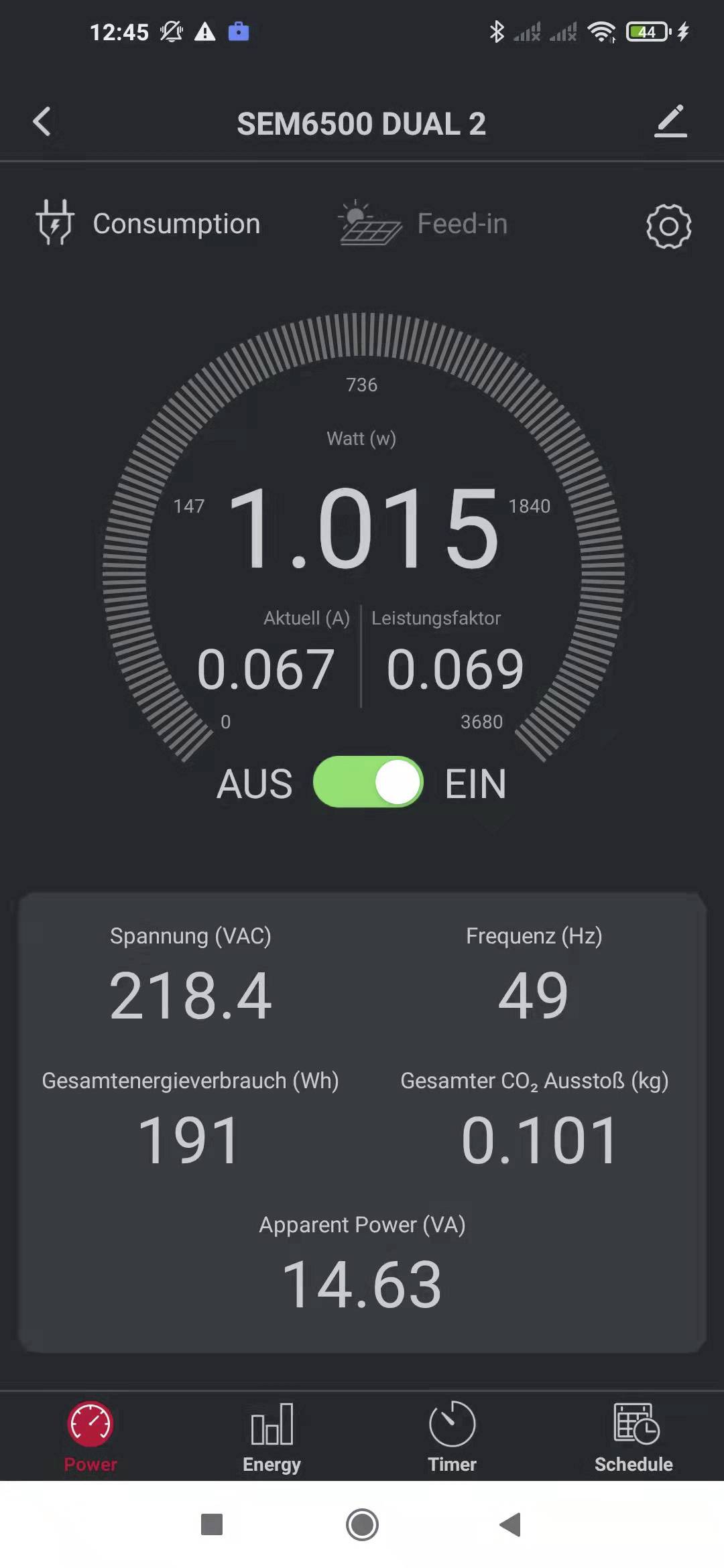Open the device settings gear
This screenshot has height=1568, width=724.
tap(668, 226)
